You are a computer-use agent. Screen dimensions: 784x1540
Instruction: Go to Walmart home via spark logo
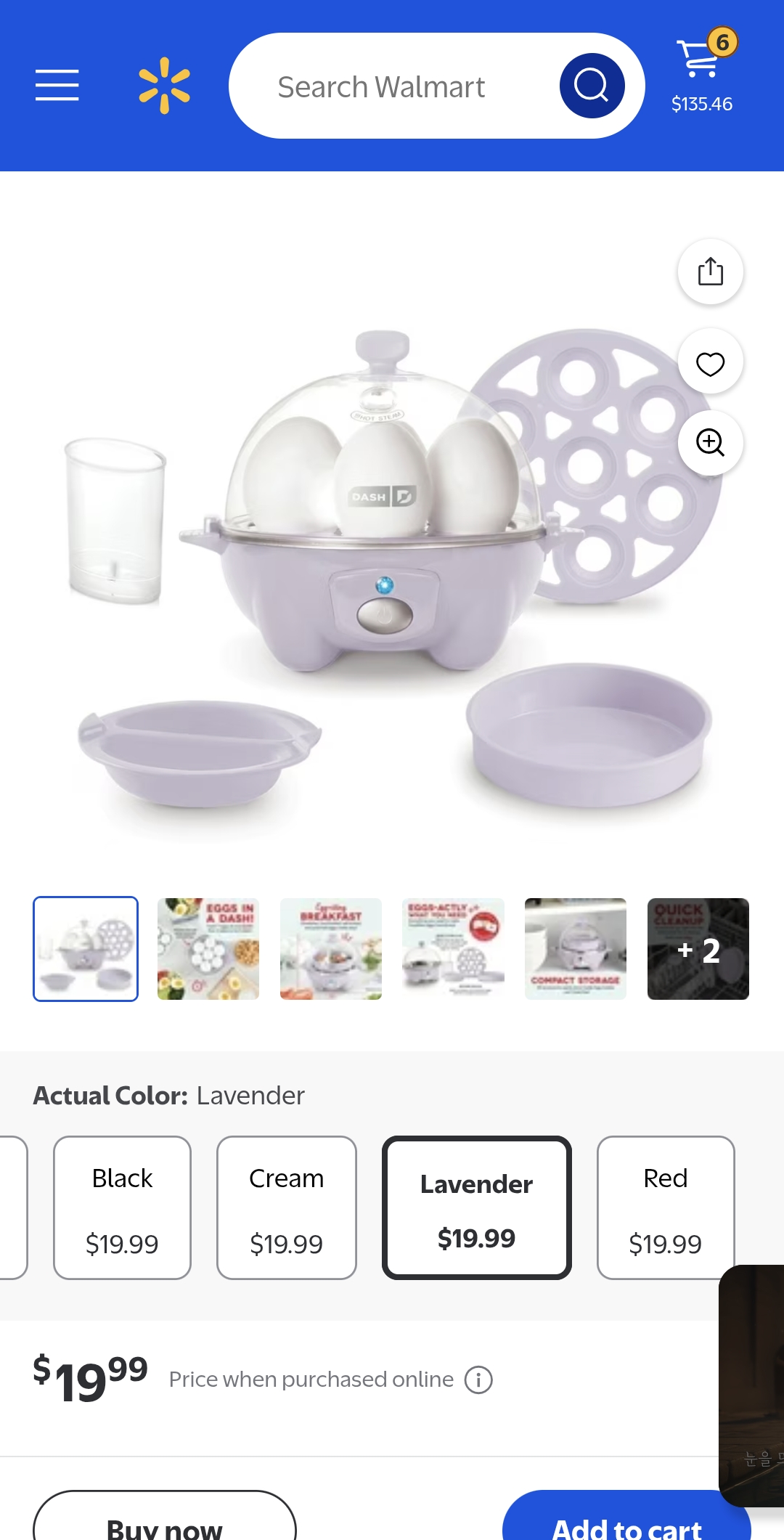pyautogui.click(x=165, y=86)
